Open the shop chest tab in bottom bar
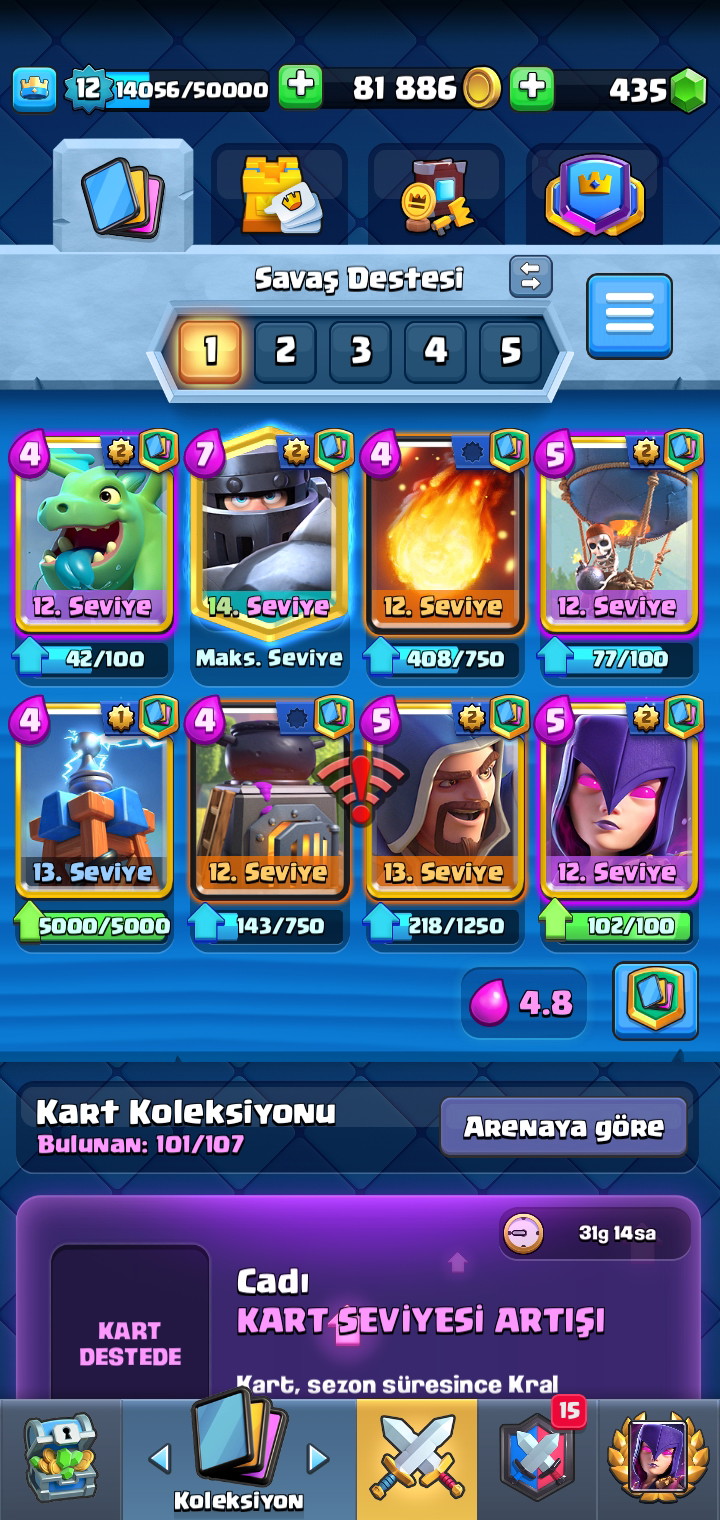The image size is (720, 1520). (x=60, y=1460)
